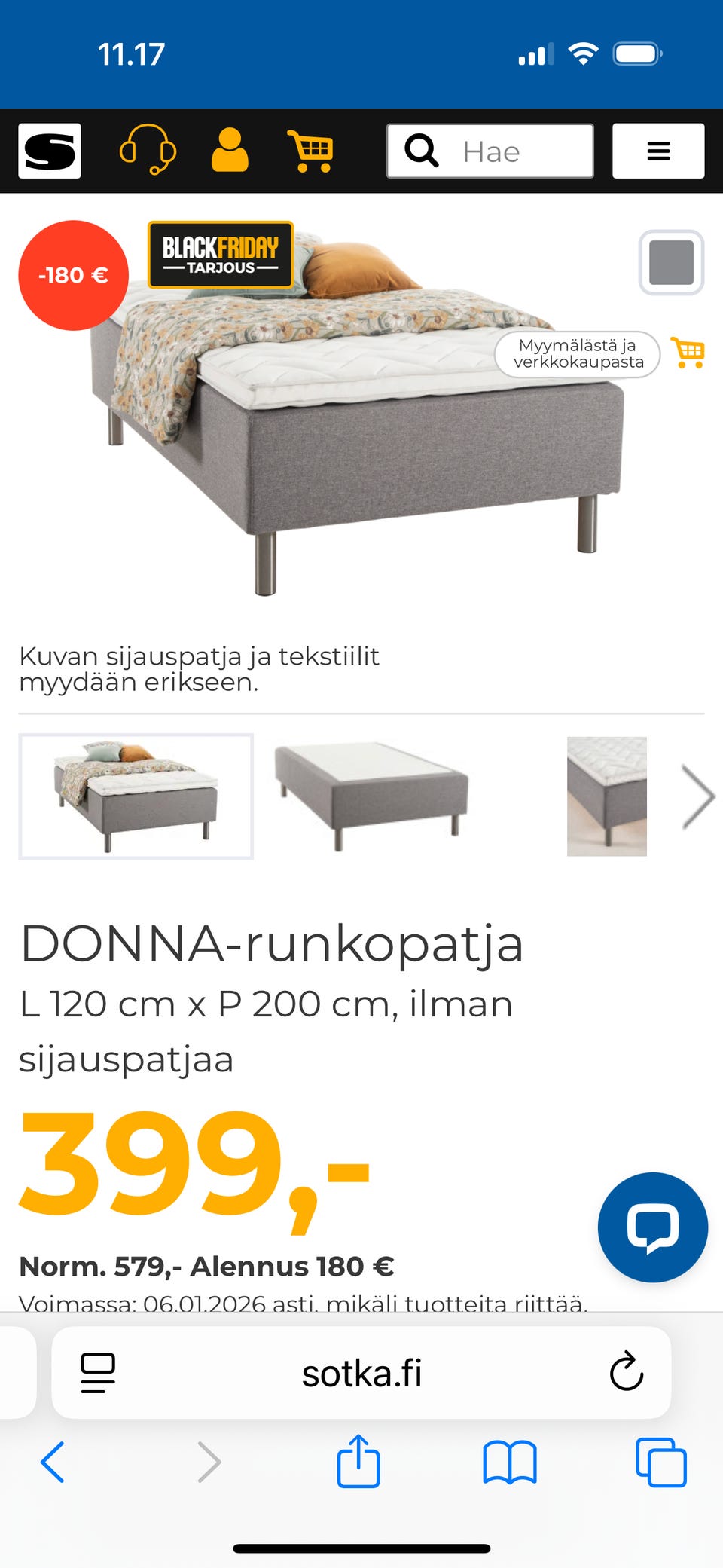
Task: Click the magnifying glass search icon
Action: [x=422, y=150]
